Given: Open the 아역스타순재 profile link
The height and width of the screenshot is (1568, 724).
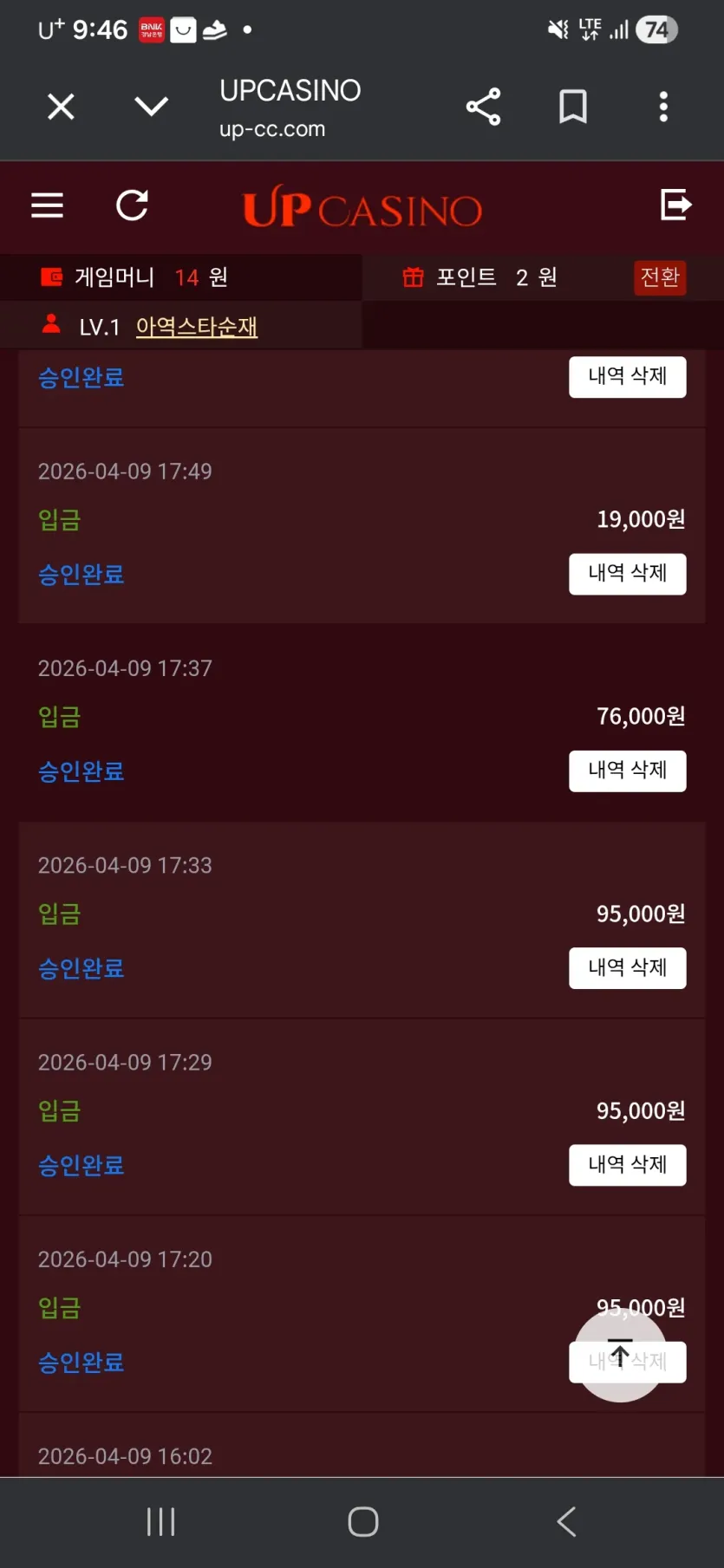Looking at the screenshot, I should 197,327.
